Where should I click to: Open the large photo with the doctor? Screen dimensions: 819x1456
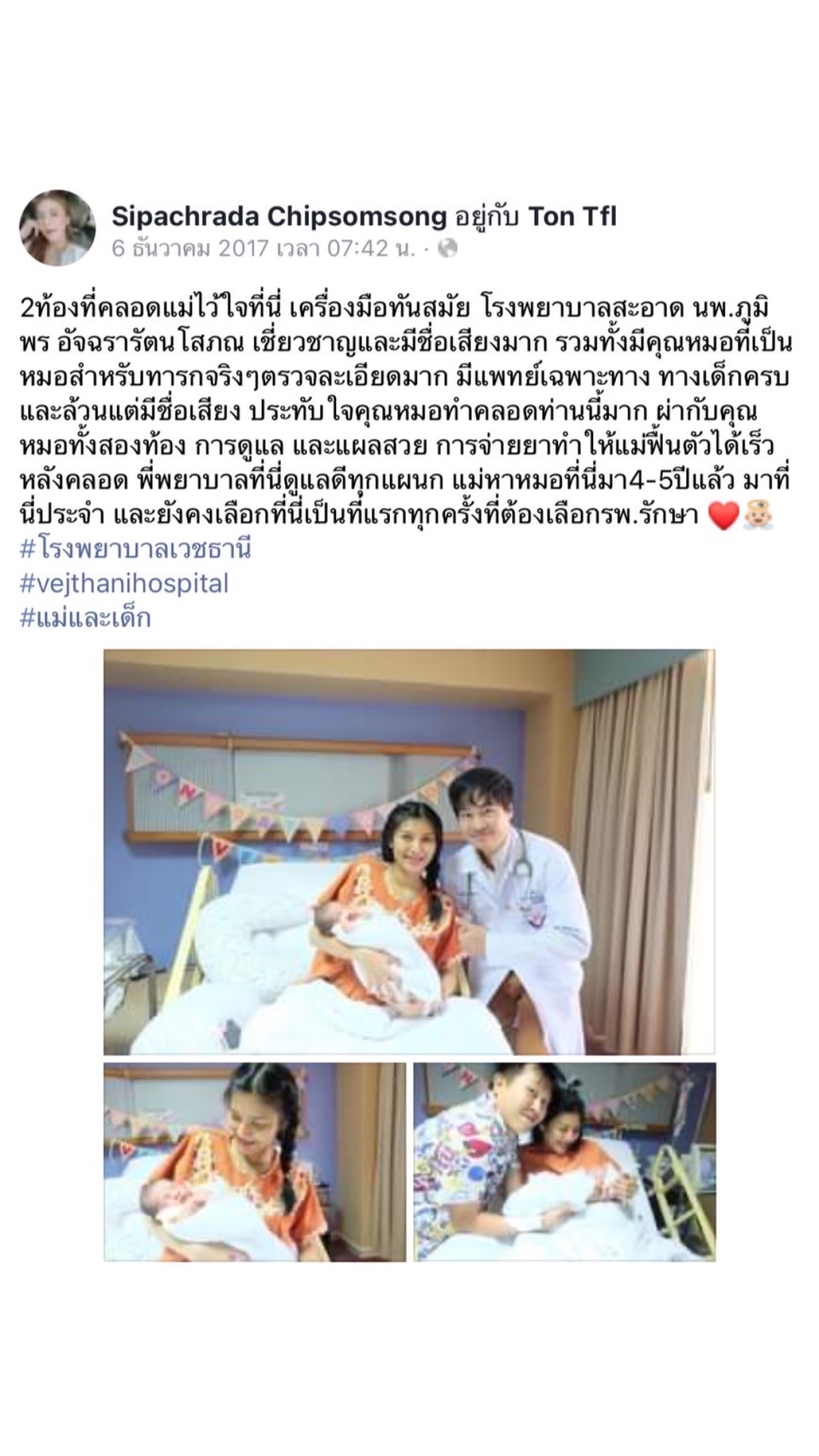click(409, 852)
